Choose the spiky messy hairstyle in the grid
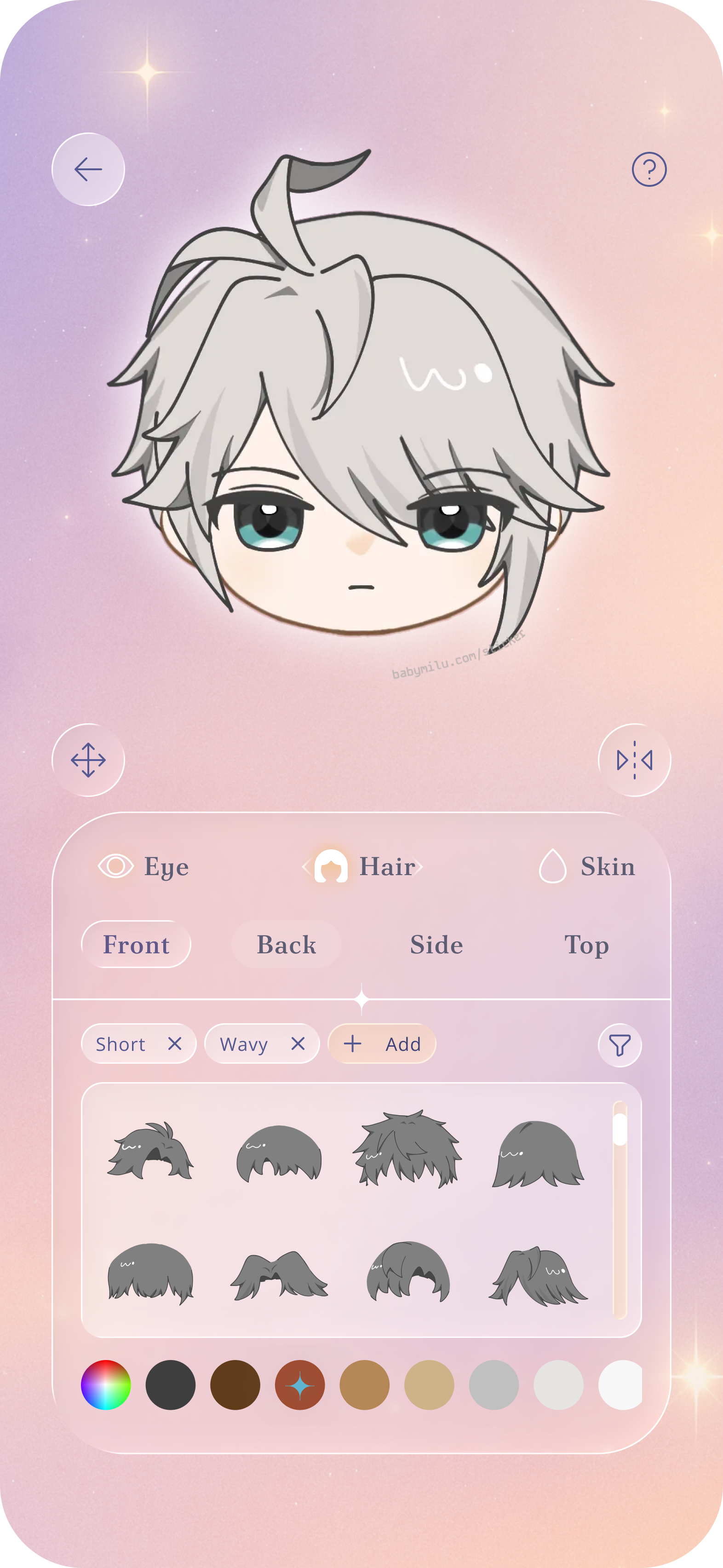The image size is (723, 1568). coord(407,1148)
